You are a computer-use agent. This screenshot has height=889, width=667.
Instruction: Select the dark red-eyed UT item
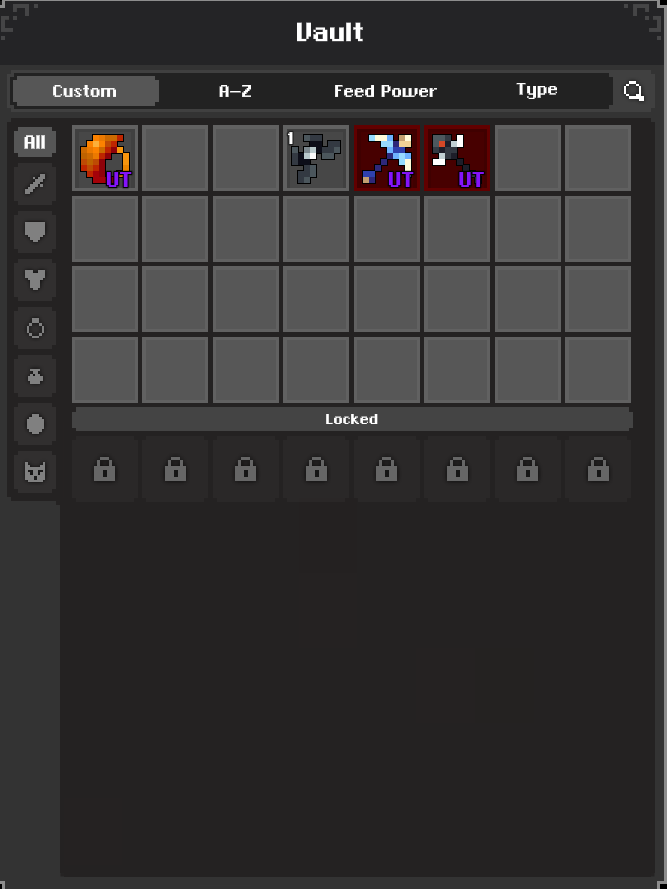[457, 158]
